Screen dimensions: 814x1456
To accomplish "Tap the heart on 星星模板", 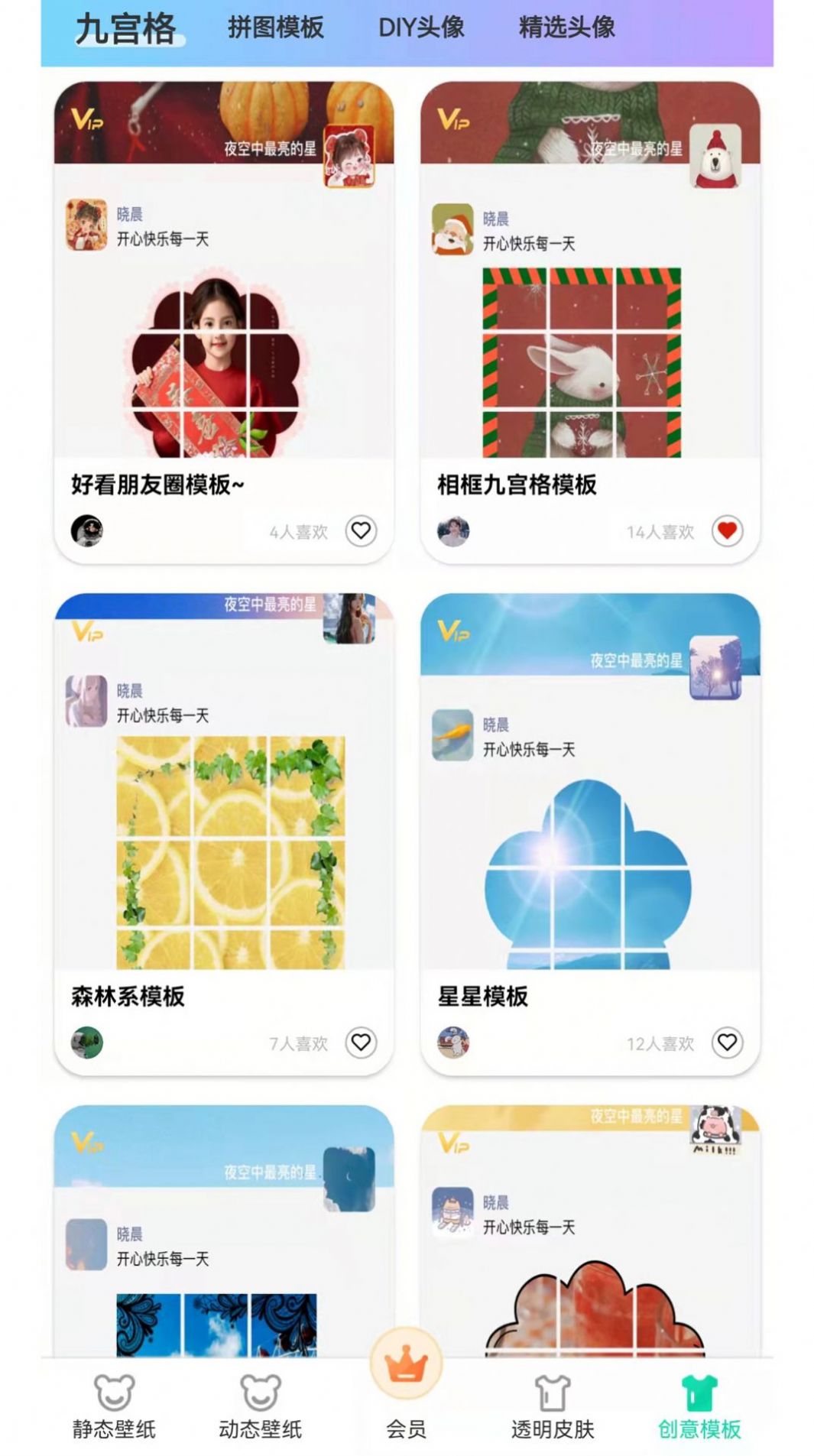I will (x=727, y=1042).
